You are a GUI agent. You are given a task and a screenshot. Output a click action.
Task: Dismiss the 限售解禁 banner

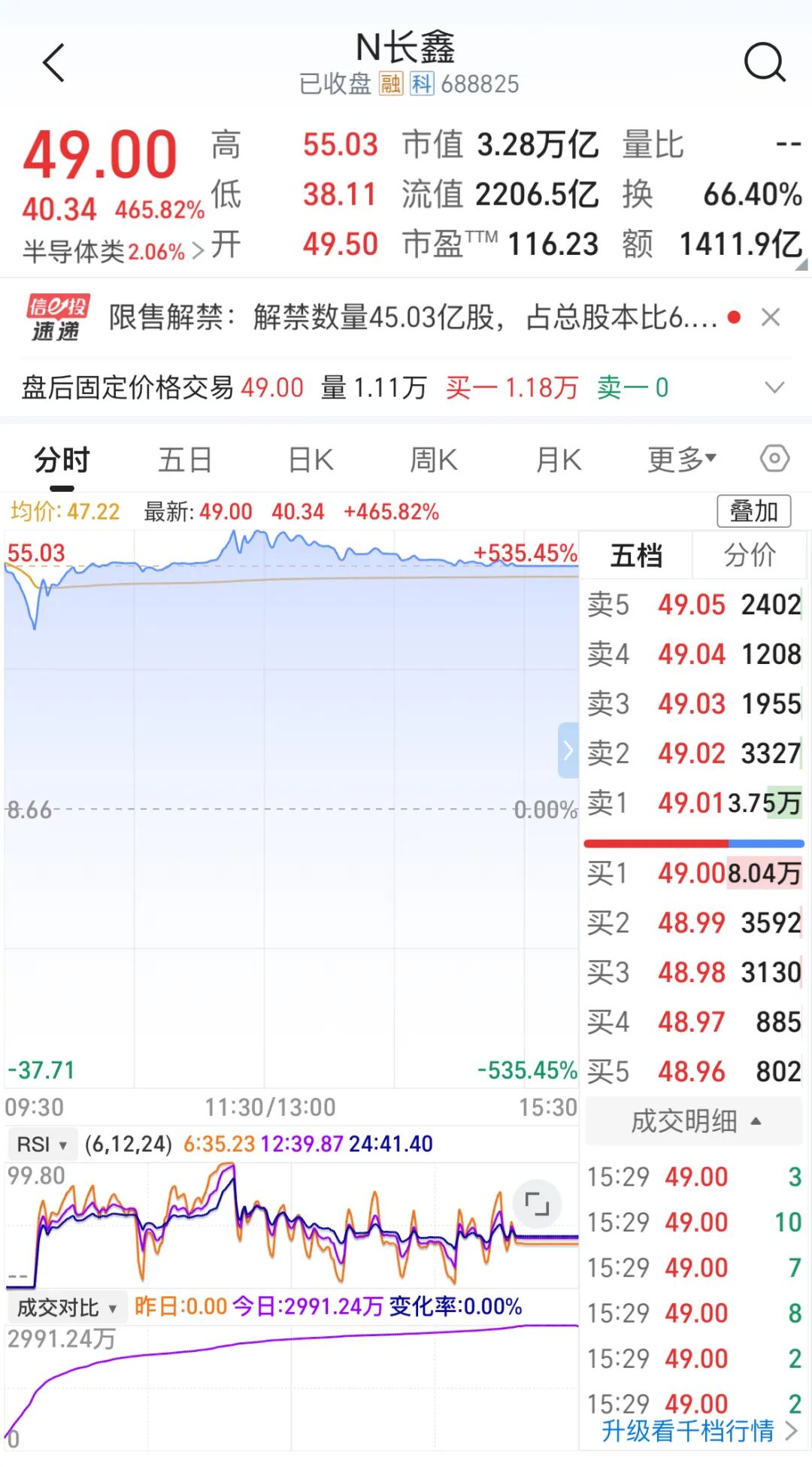(x=771, y=317)
